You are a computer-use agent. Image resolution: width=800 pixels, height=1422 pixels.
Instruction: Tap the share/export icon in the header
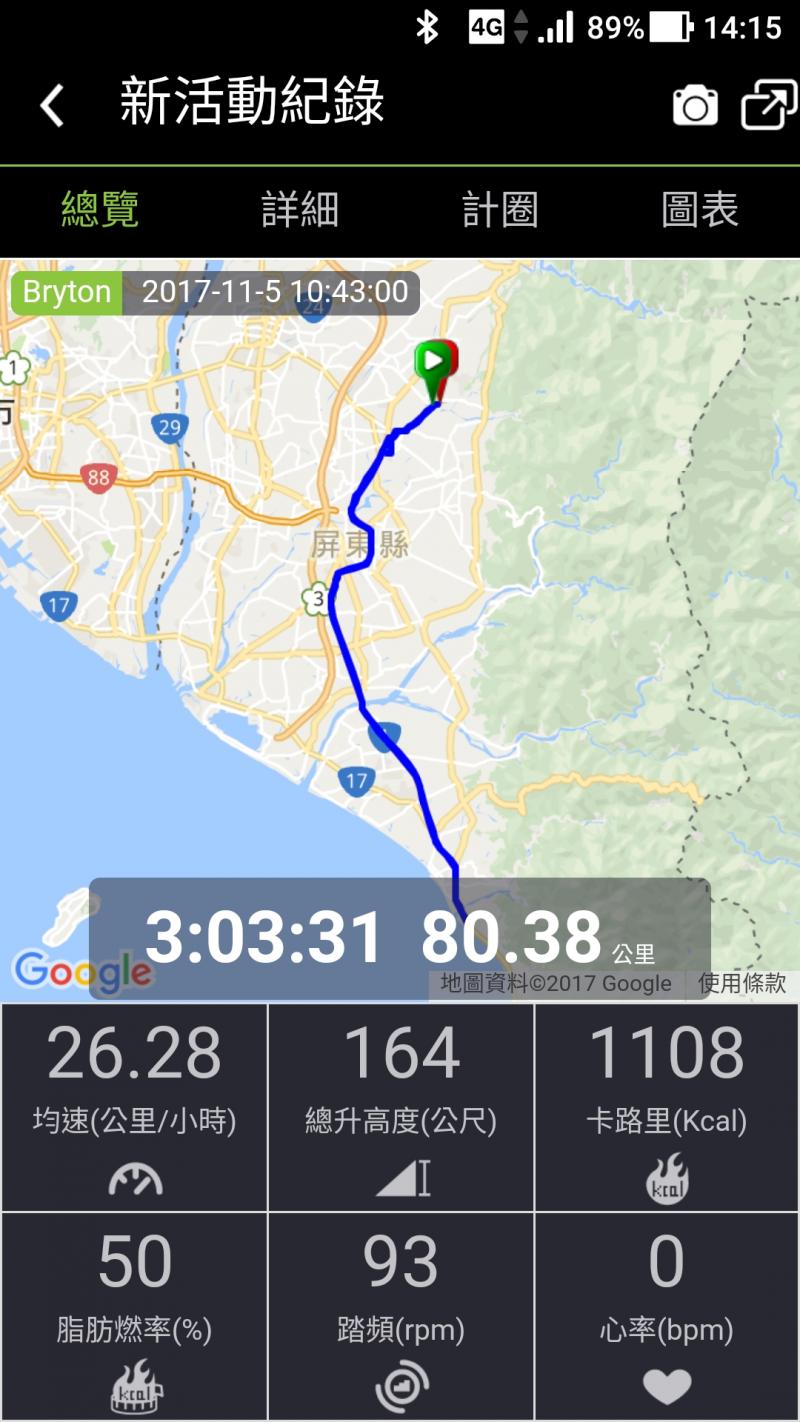point(768,104)
